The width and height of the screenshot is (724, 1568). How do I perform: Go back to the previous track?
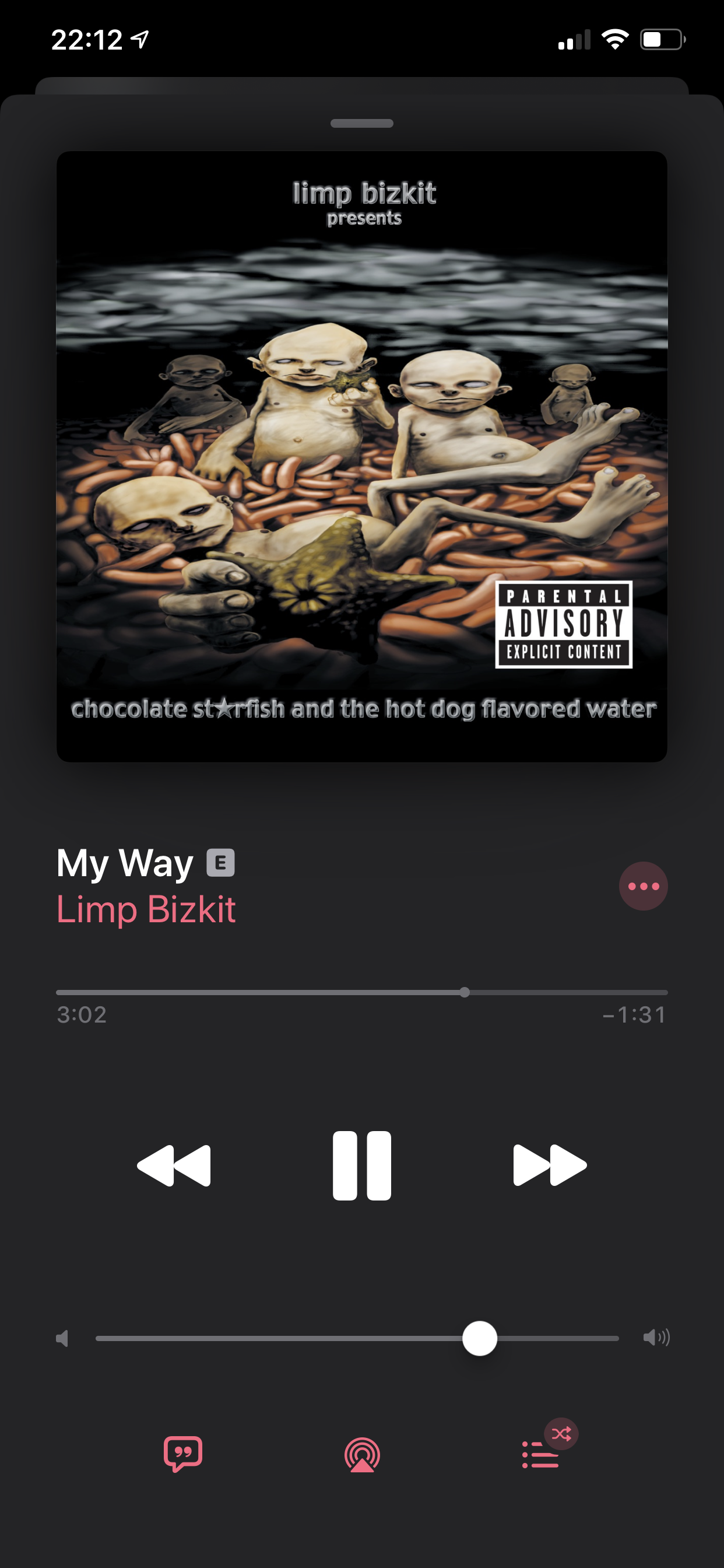pyautogui.click(x=174, y=1165)
